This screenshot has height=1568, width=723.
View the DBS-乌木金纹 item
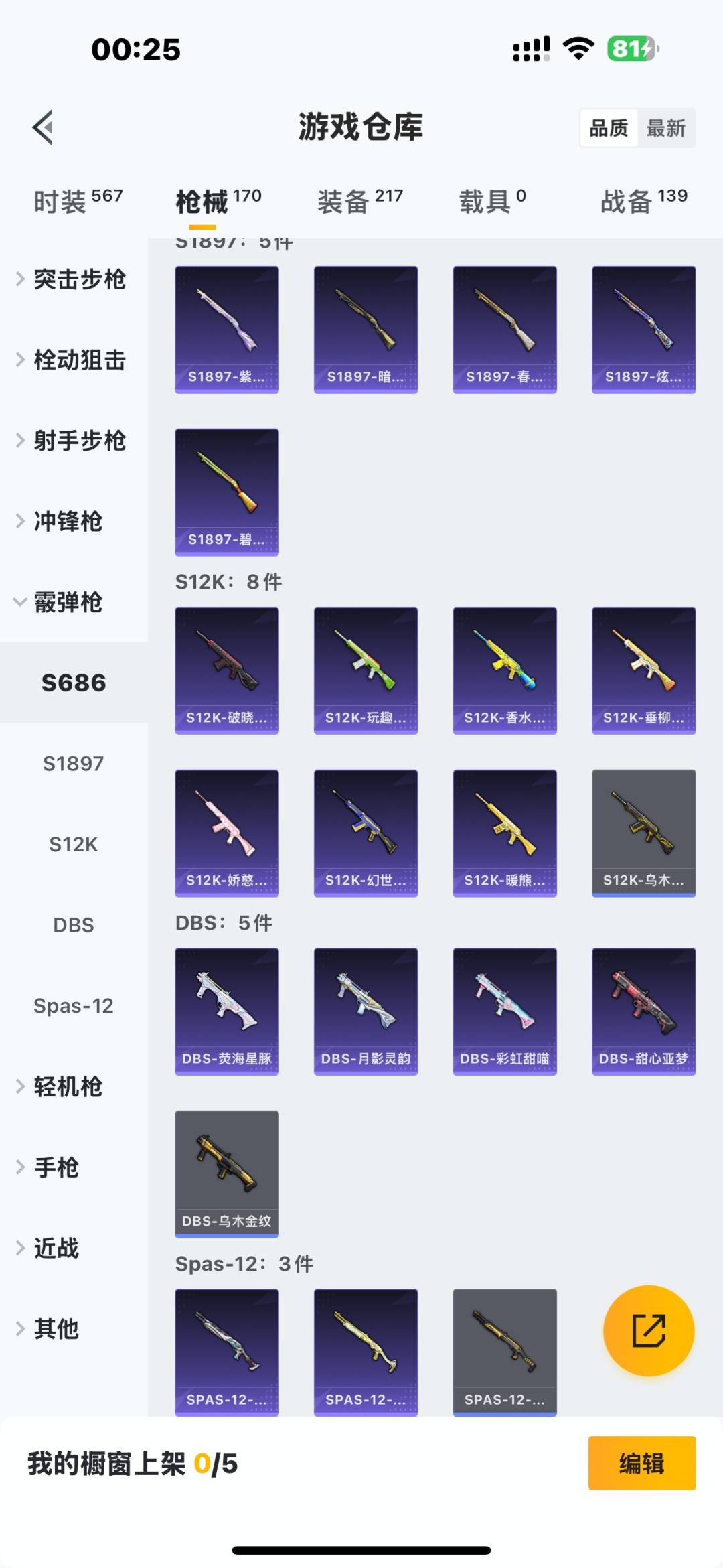[227, 1173]
